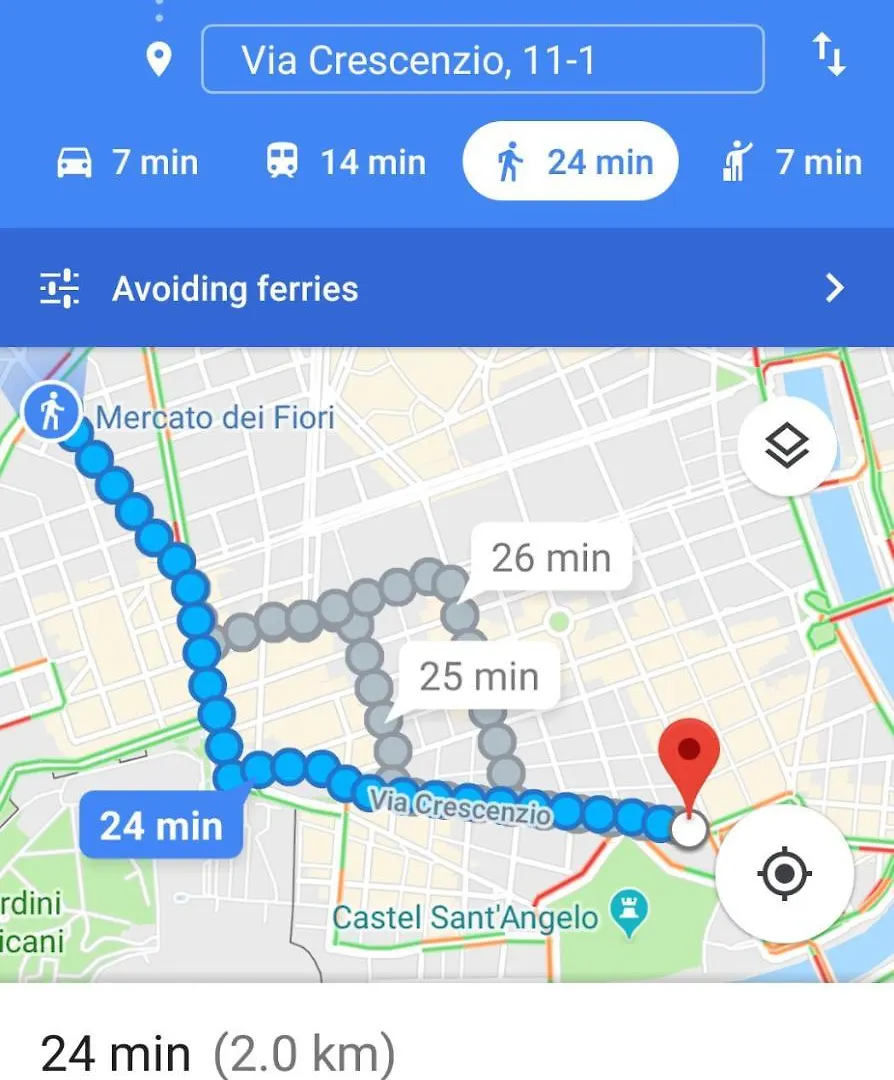Edit the Via Crescenzio destination field
The height and width of the screenshot is (1080, 894).
(x=483, y=60)
